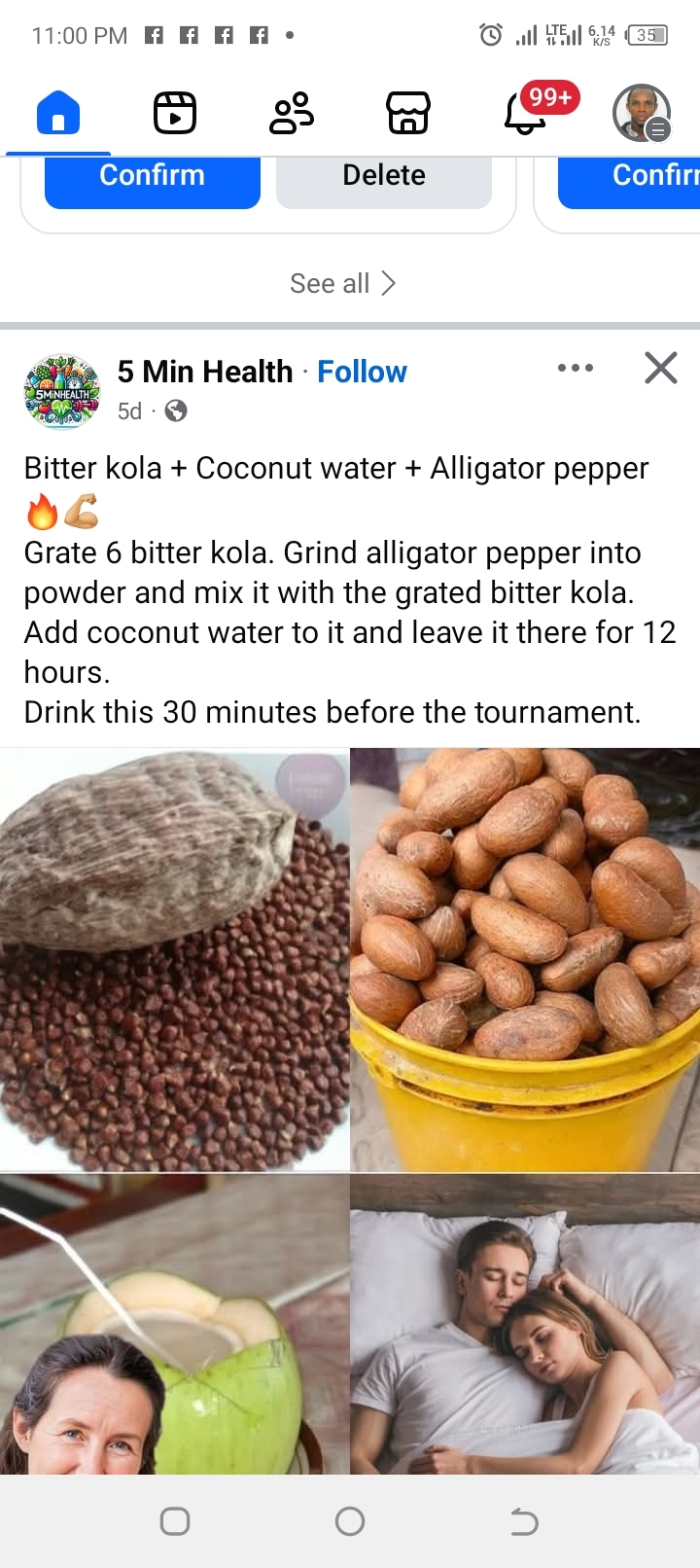Open the sleeping couple photo
The width and height of the screenshot is (700, 1568).
[x=525, y=1323]
